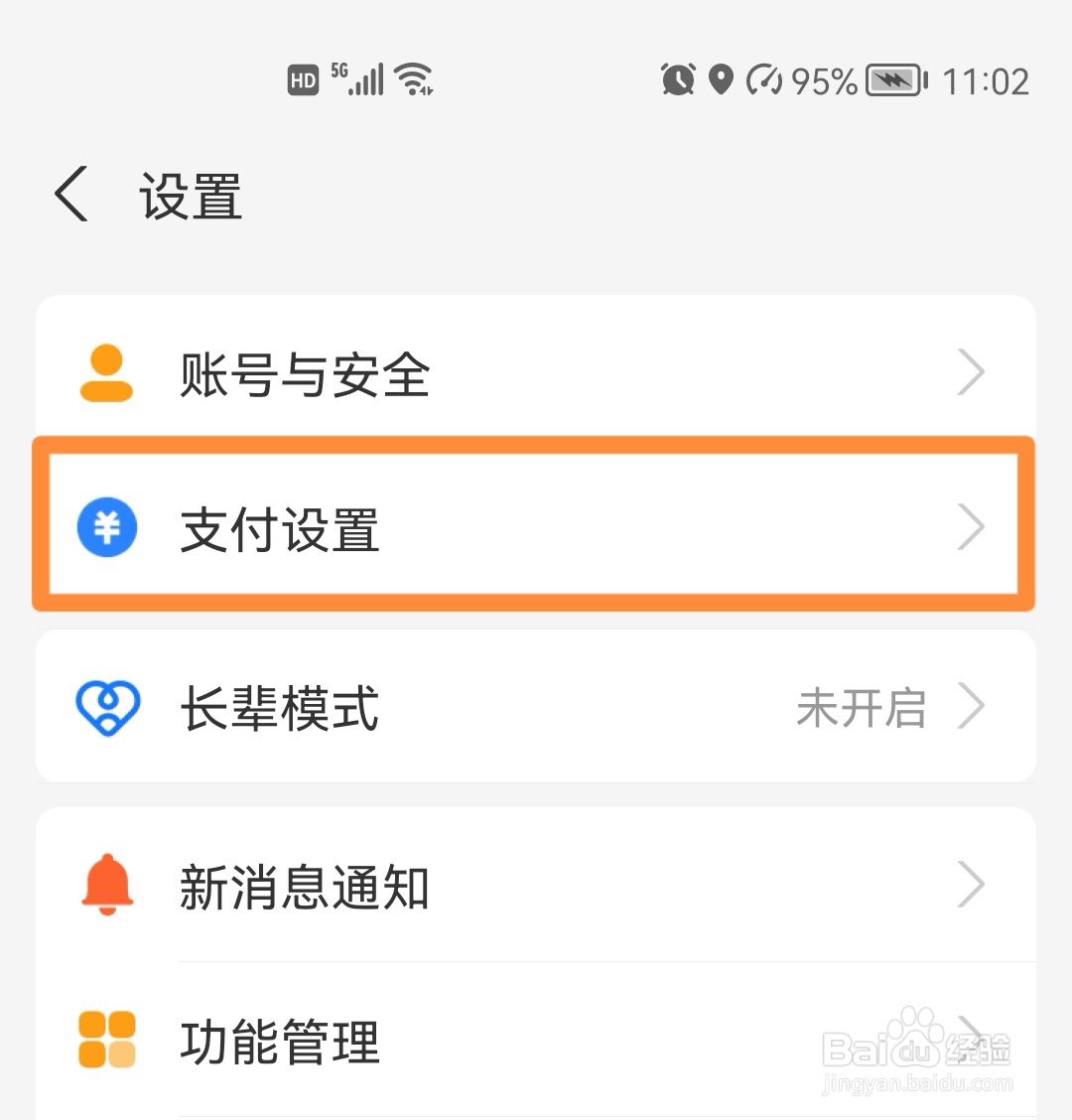Tap the orange grid icon next to 功能管理
Screen dimensions: 1072x1120
point(106,1041)
